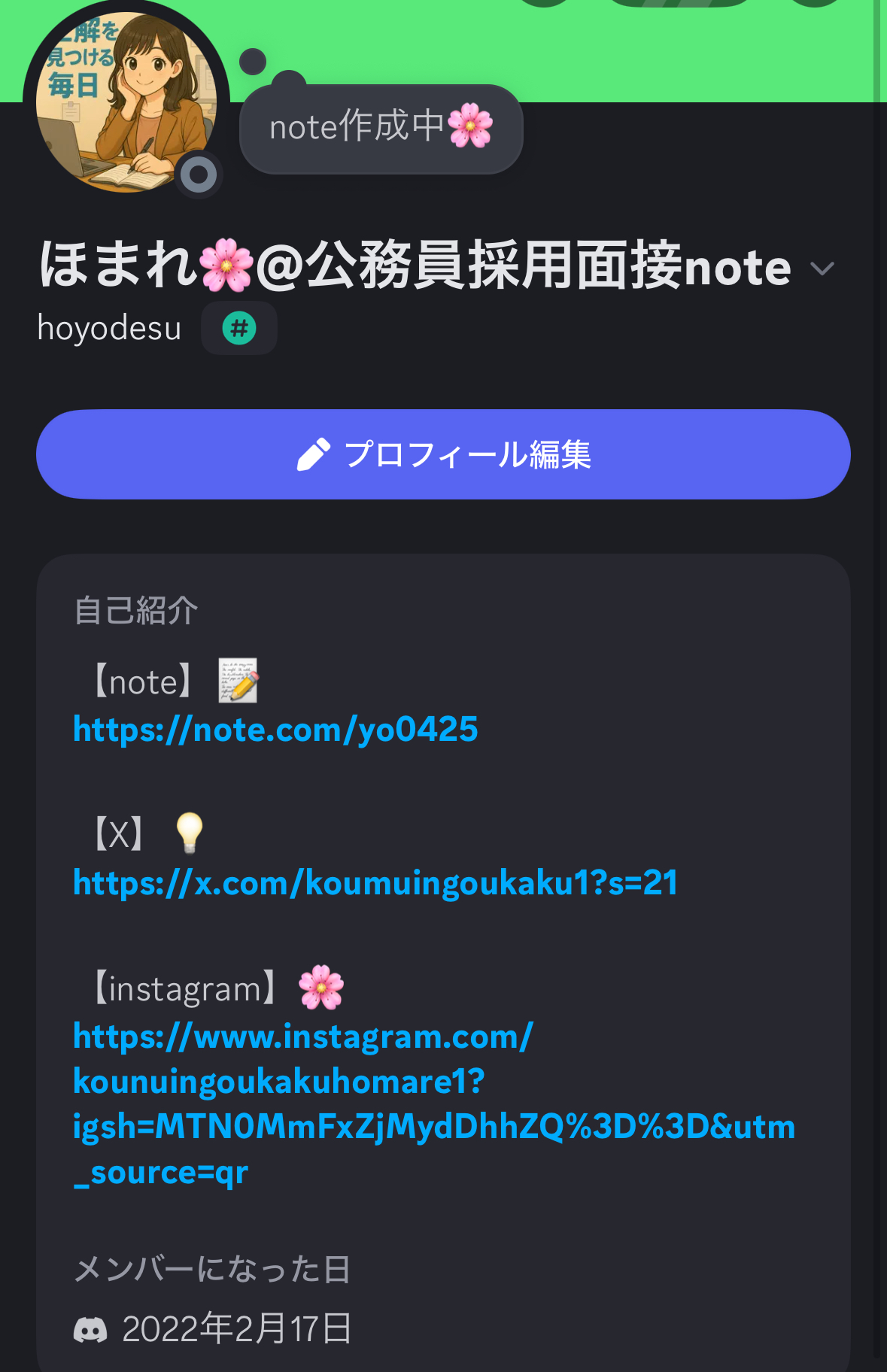Tap the プロフィール編集 button
The width and height of the screenshot is (887, 1372).
click(x=443, y=454)
